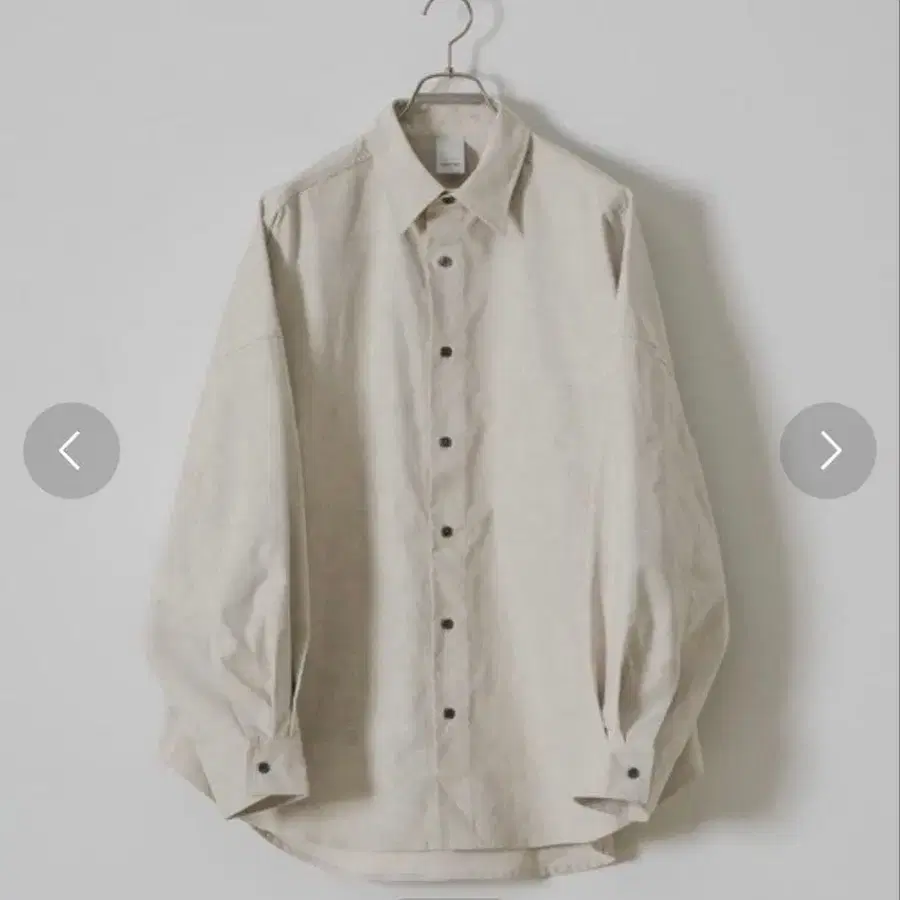Show the next product image
900x900 pixels.
[828, 451]
